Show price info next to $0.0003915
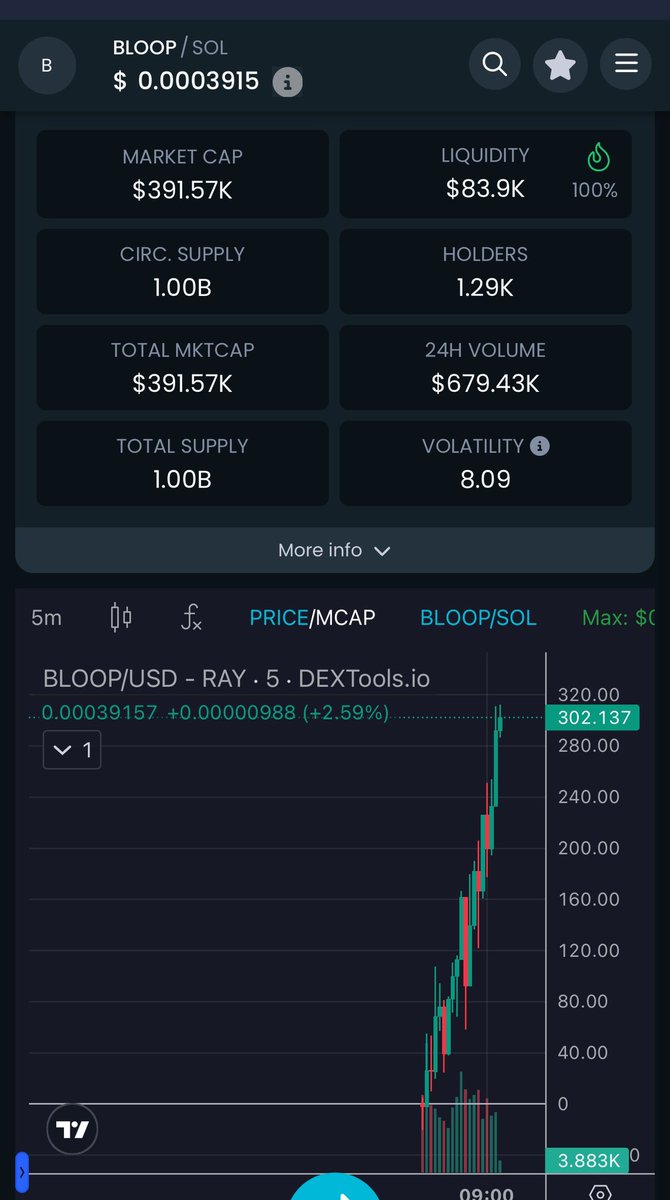 [288, 82]
